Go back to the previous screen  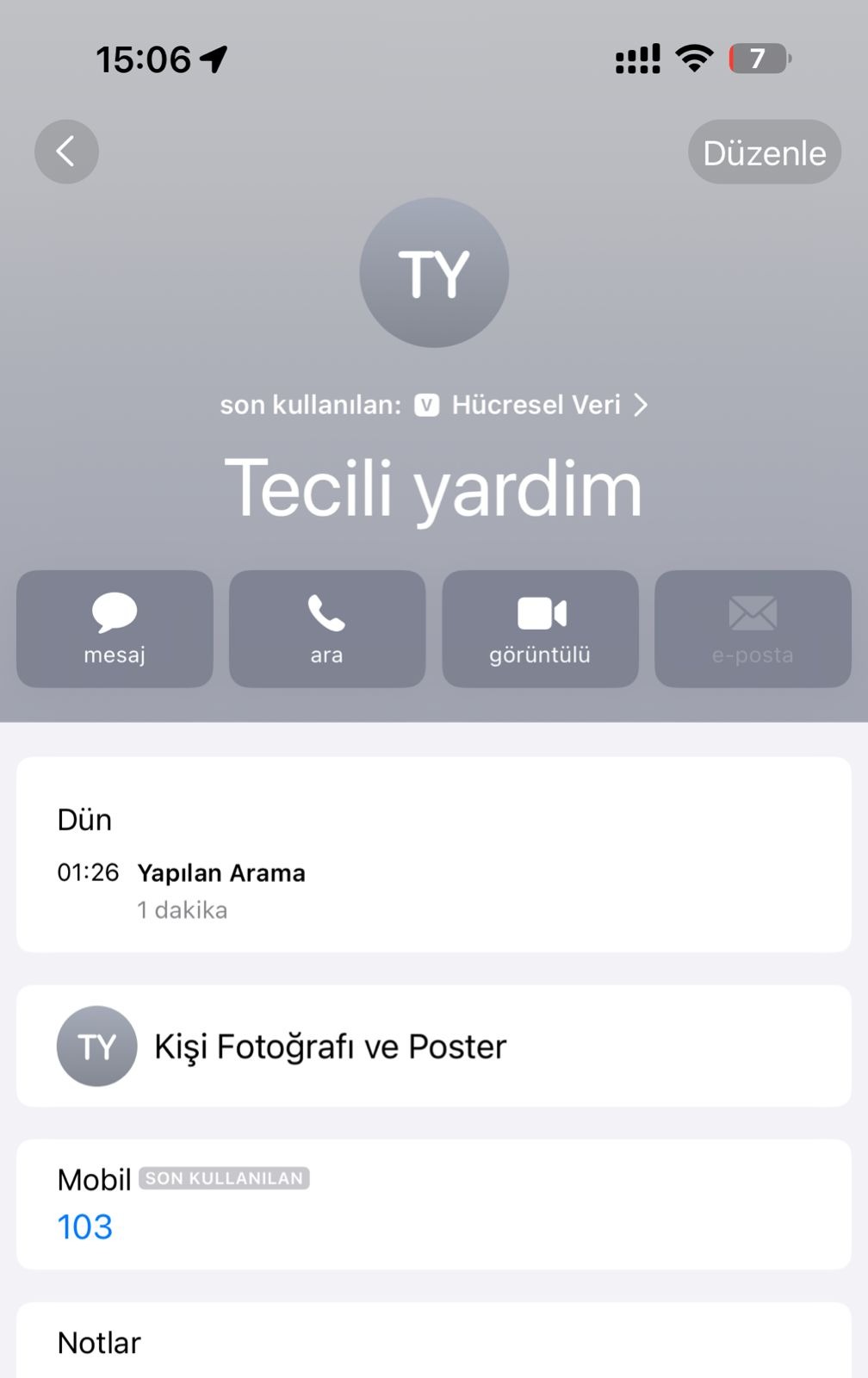coord(66,152)
